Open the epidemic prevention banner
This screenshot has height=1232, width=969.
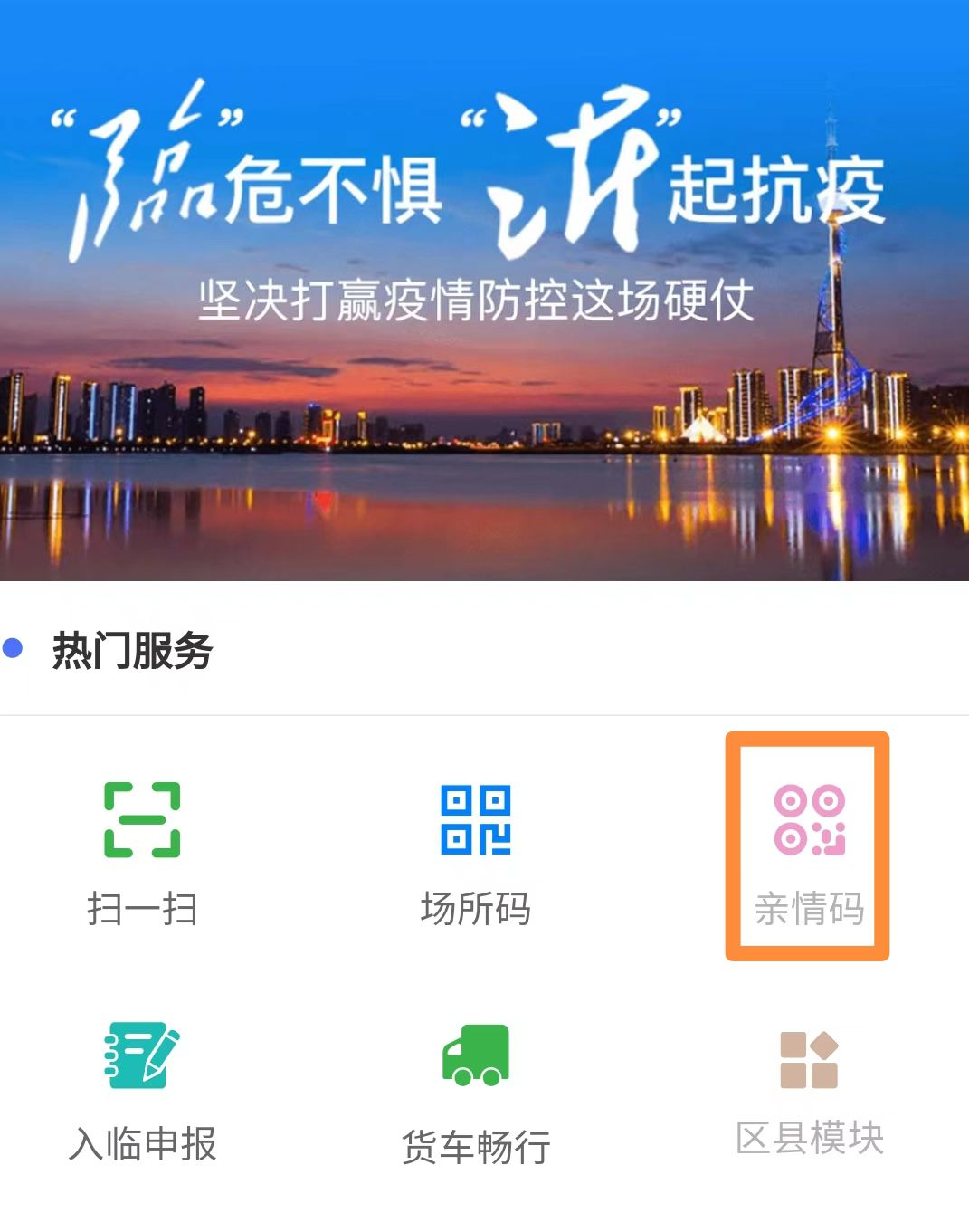point(484,290)
